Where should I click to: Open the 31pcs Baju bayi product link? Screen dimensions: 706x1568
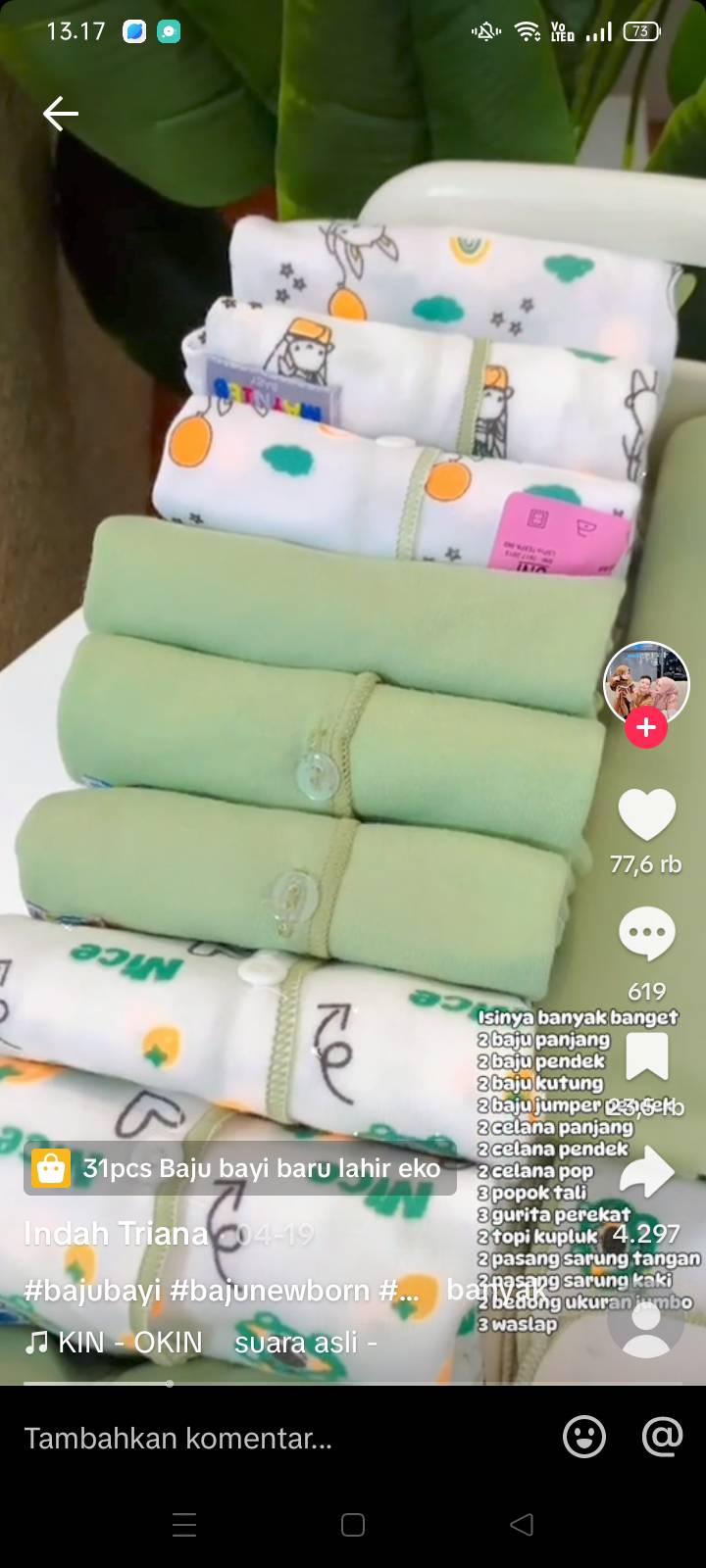[240, 1168]
